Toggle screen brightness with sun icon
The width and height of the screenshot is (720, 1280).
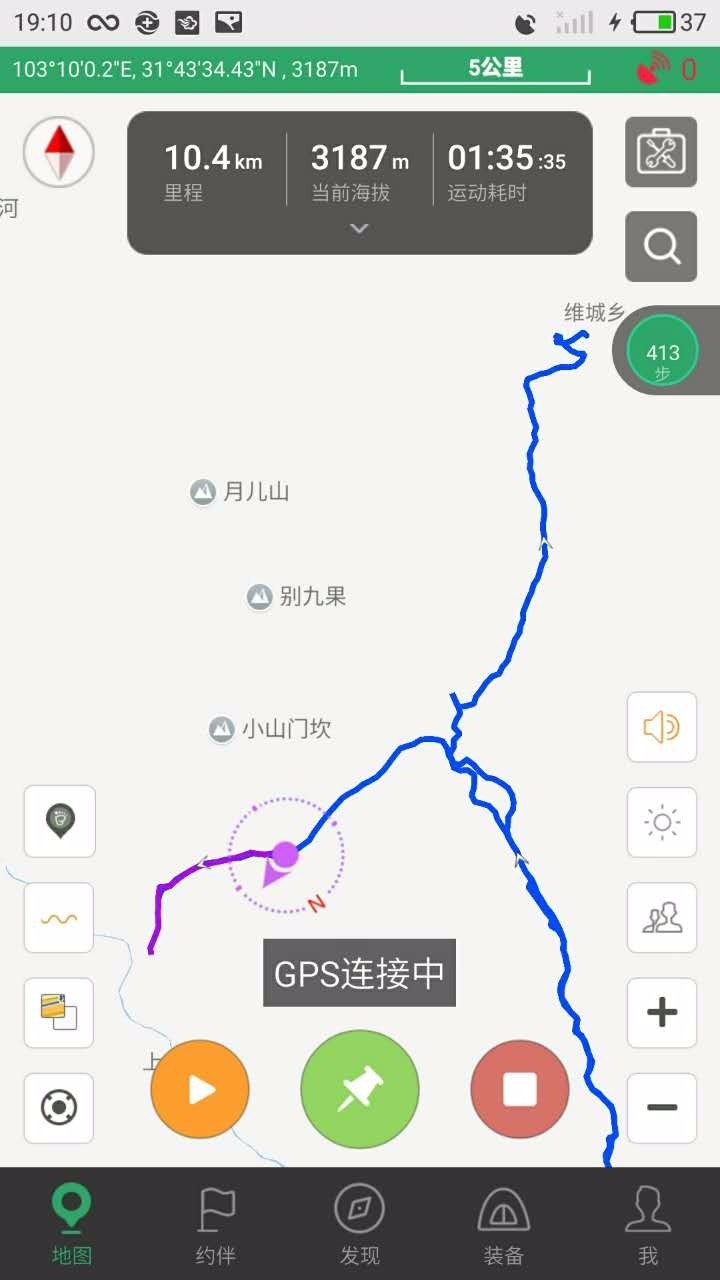pyautogui.click(x=661, y=823)
